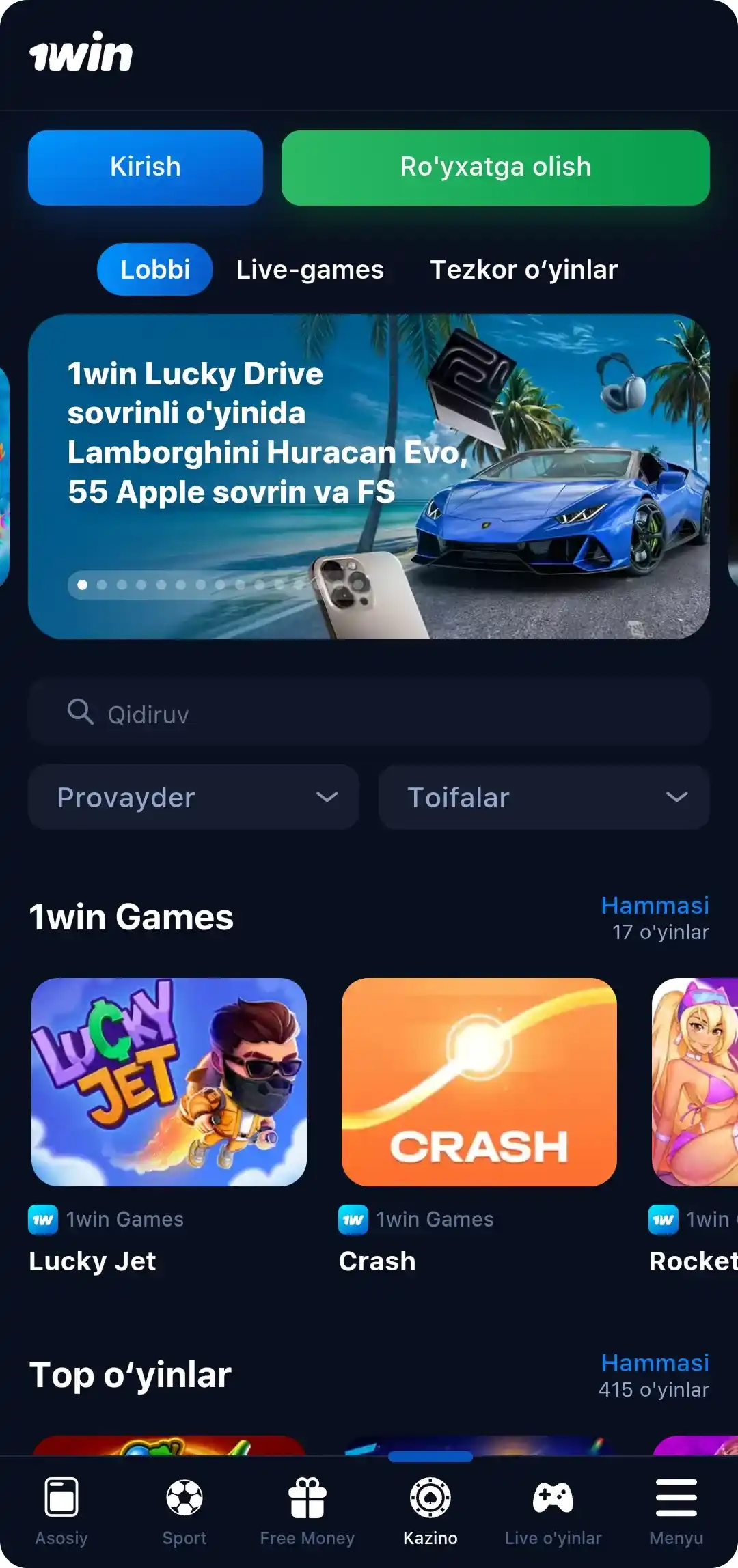Open the Sport section
This screenshot has height=1568, width=738.
(x=184, y=1511)
